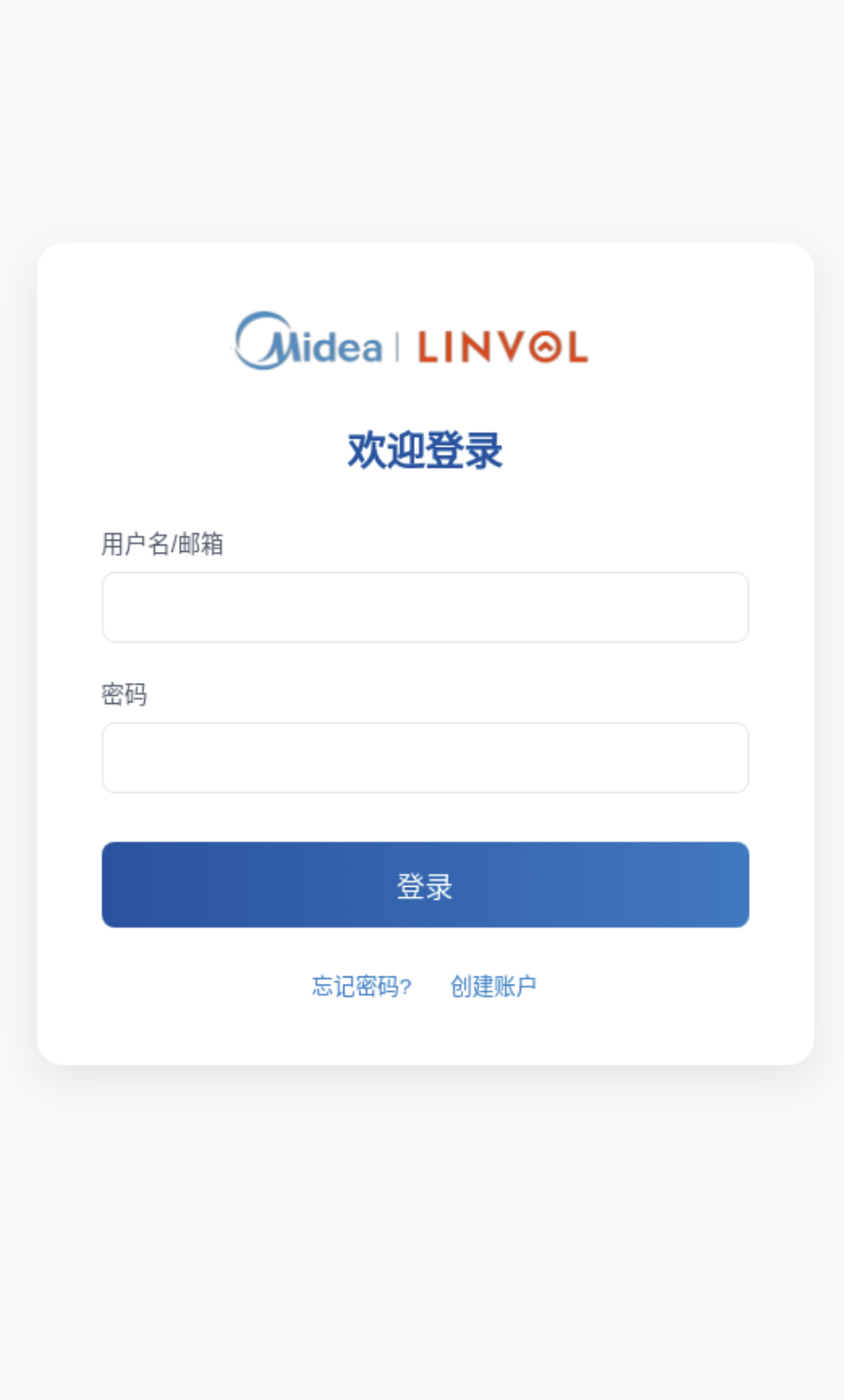Open the 创建账户 account creation link
This screenshot has width=844, height=1400.
coord(493,987)
